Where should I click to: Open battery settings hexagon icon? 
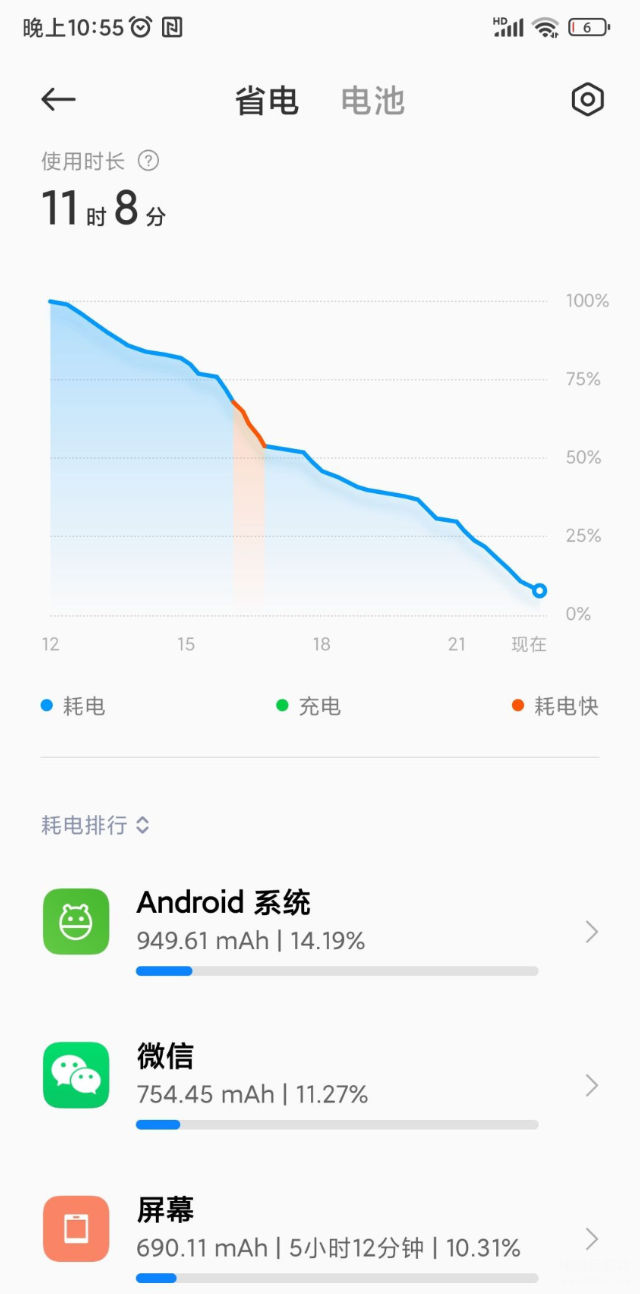point(587,99)
